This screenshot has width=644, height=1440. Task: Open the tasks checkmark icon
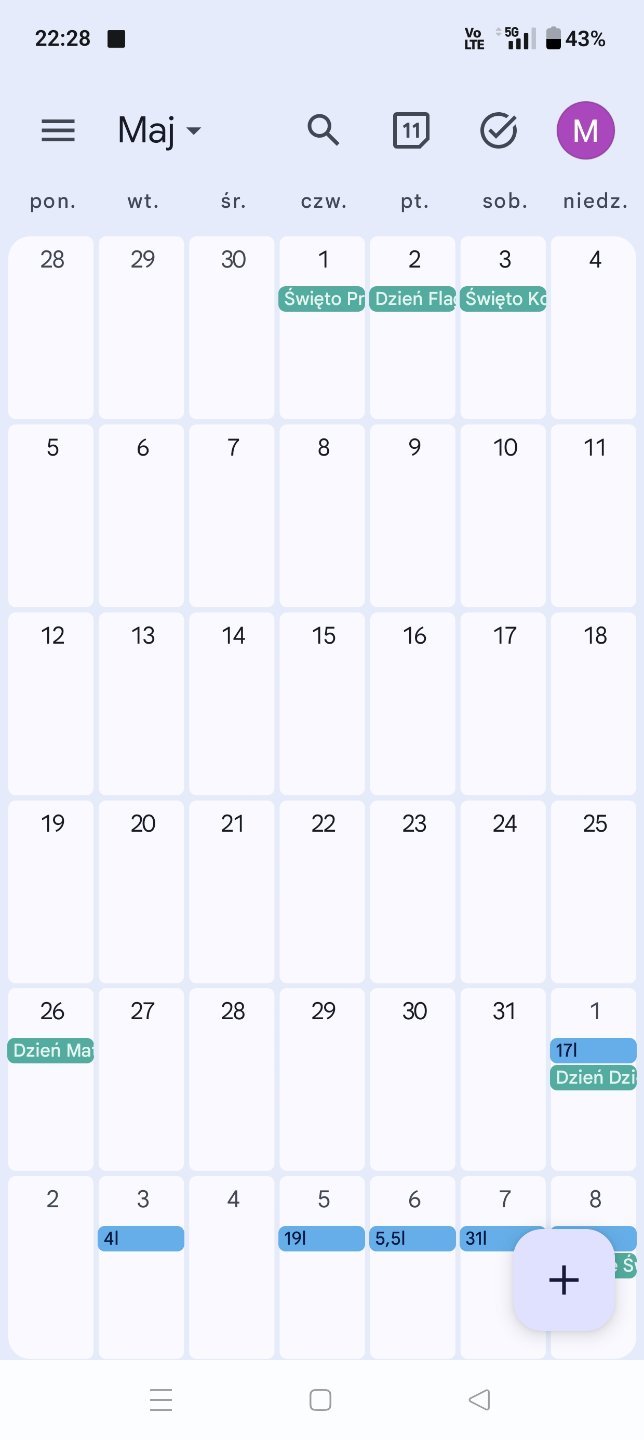498,130
